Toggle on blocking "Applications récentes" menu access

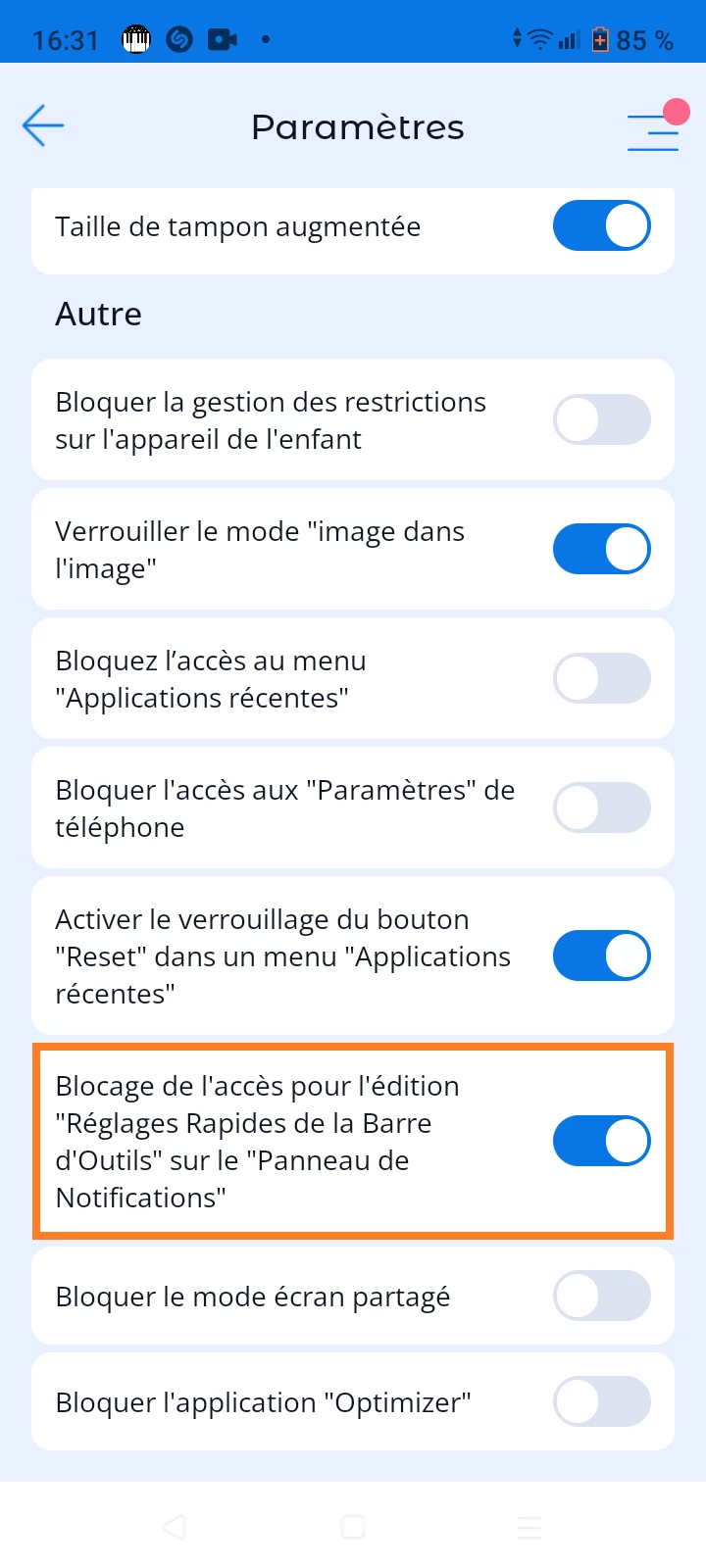point(601,678)
